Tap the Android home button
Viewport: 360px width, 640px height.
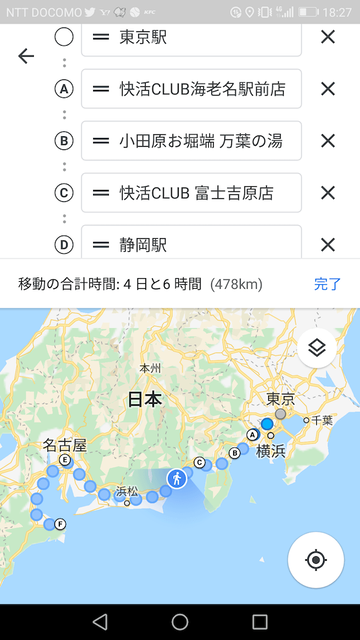pos(180,622)
